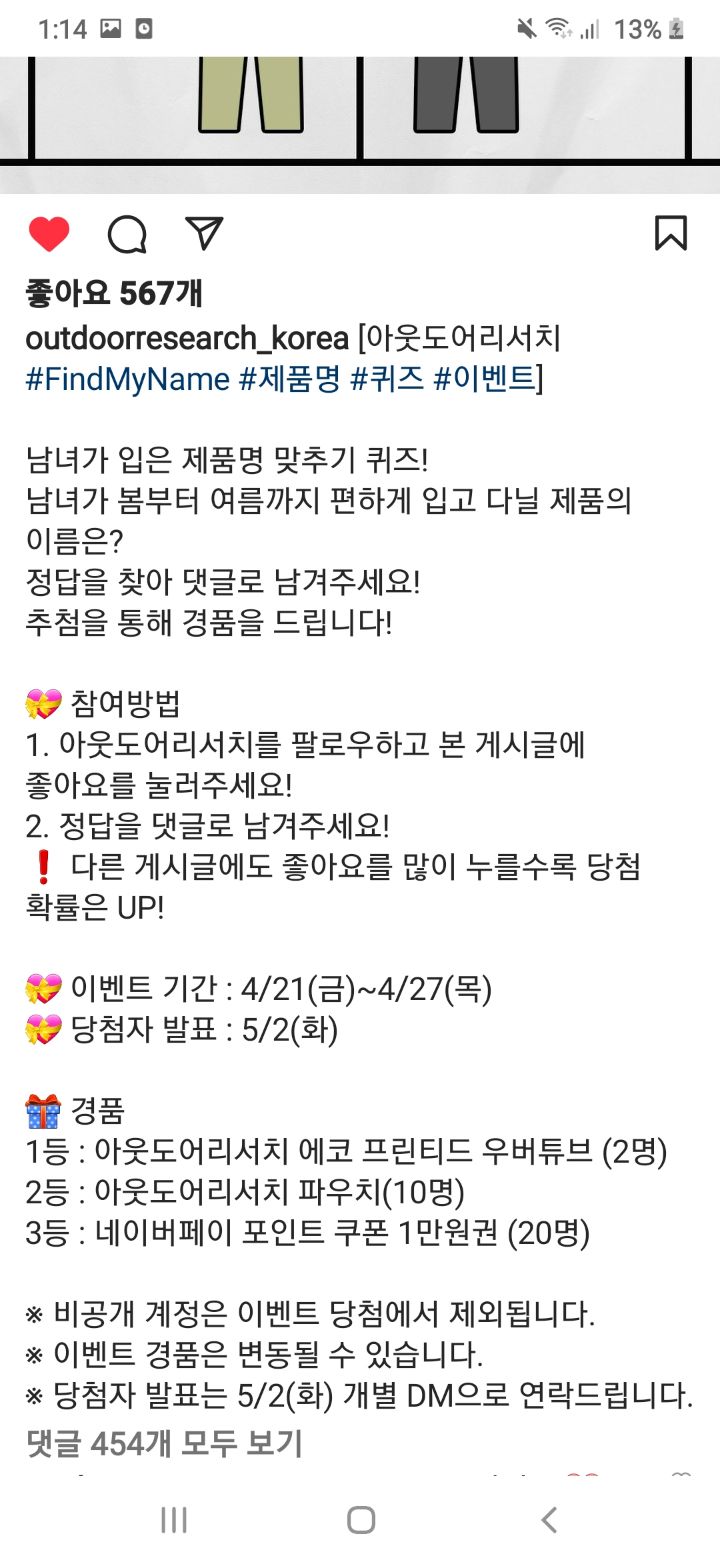Open the #이벤트 hashtag
720x1560 pixels.
pos(484,381)
